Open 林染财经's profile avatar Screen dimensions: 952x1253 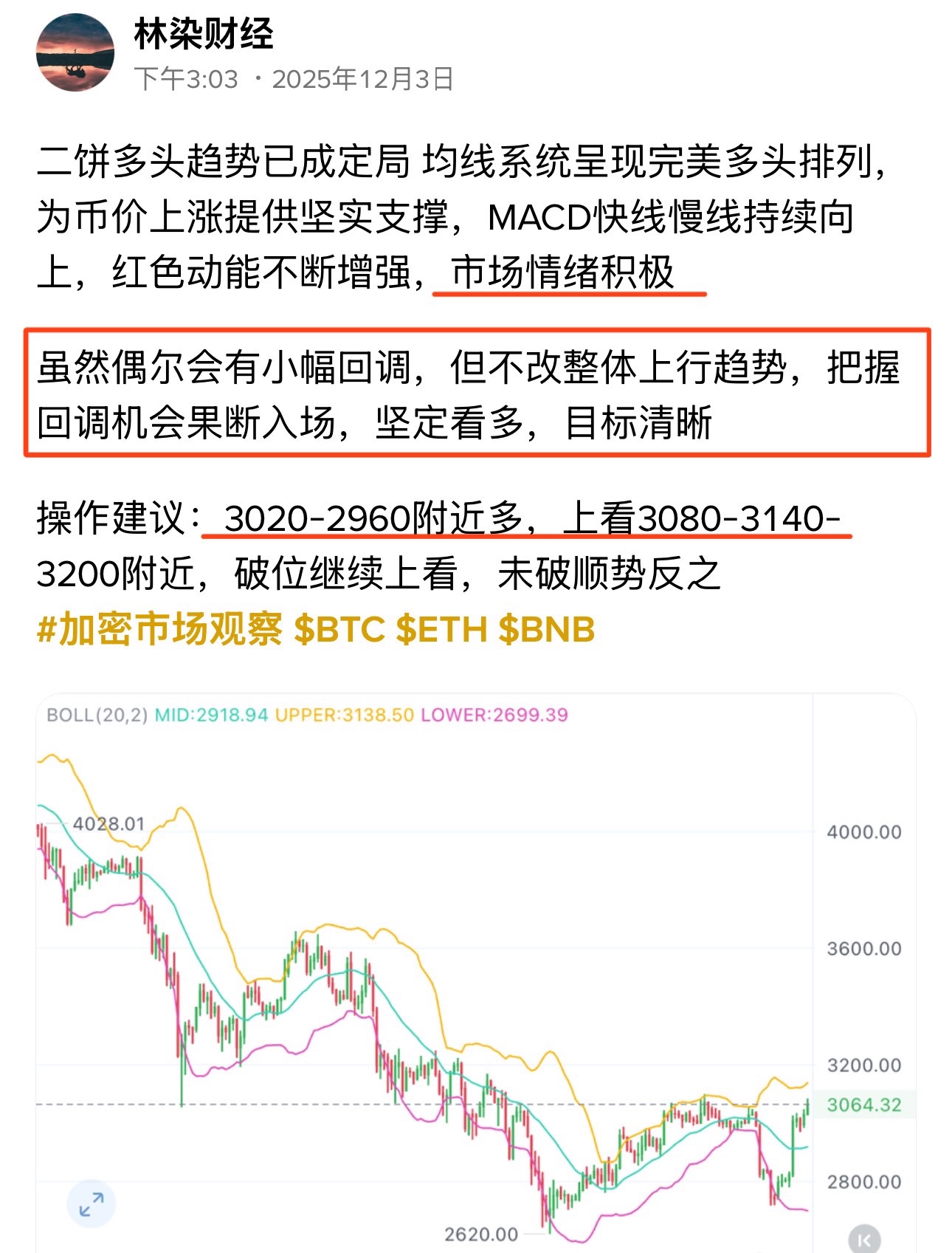tap(75, 53)
